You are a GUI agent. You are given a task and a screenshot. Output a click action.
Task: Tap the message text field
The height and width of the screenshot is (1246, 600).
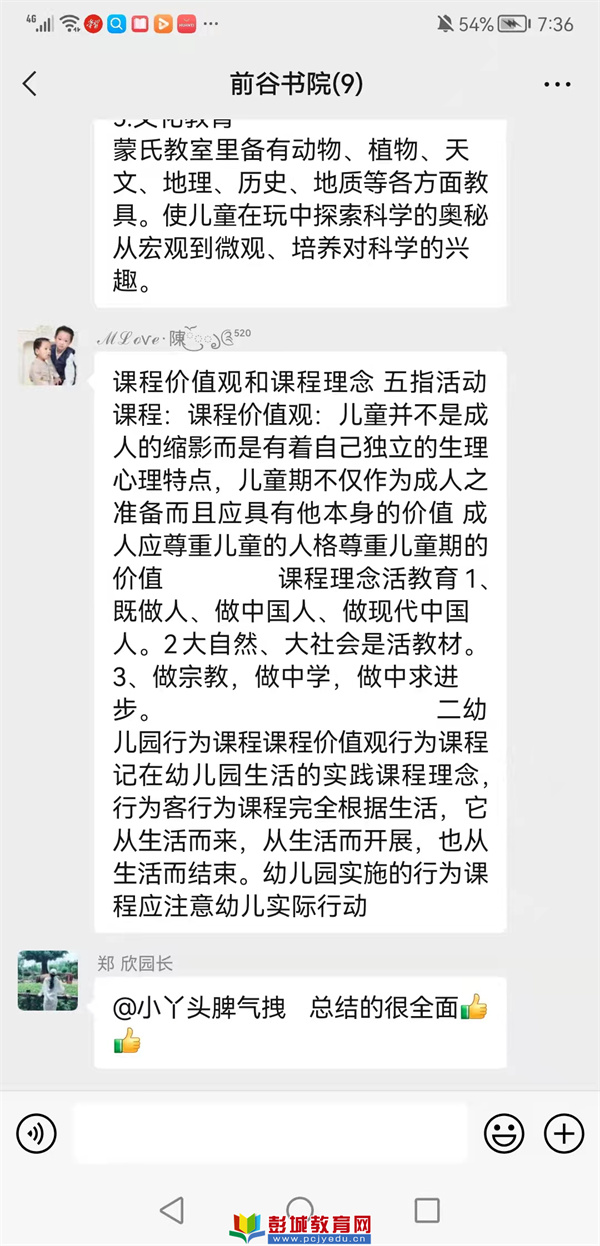pyautogui.click(x=270, y=1133)
